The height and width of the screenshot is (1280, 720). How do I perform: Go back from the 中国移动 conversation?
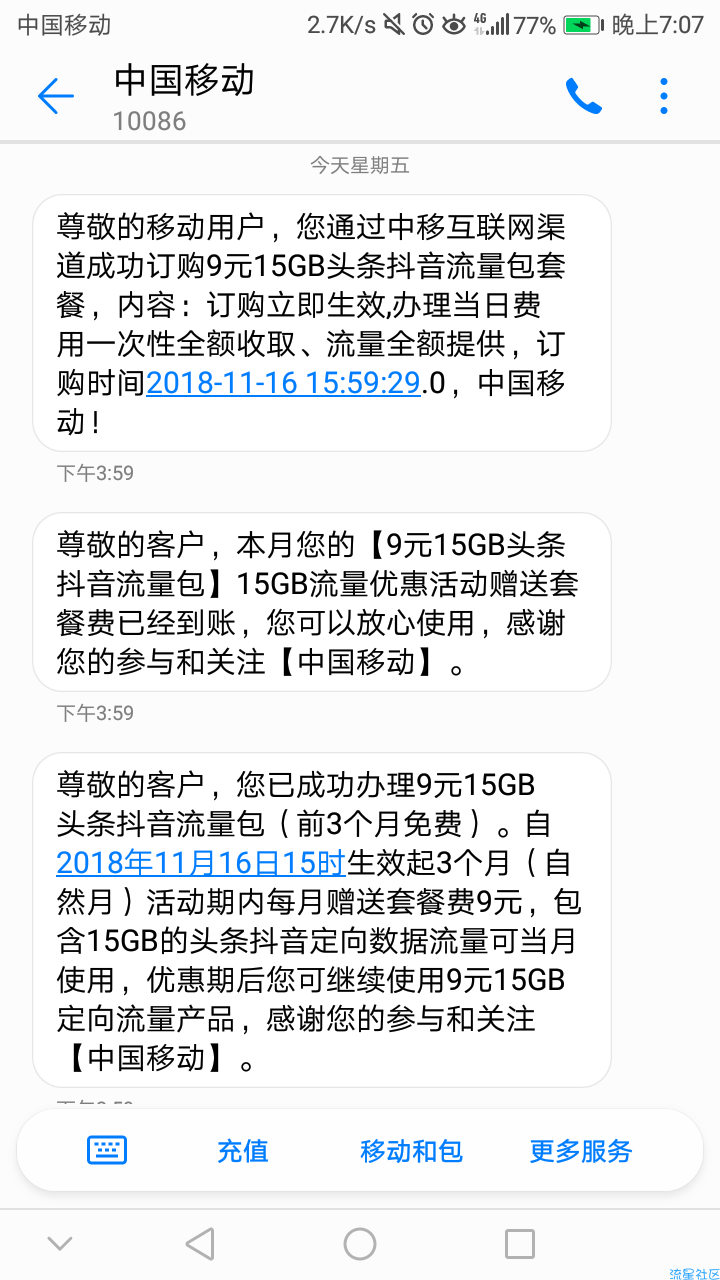point(56,96)
